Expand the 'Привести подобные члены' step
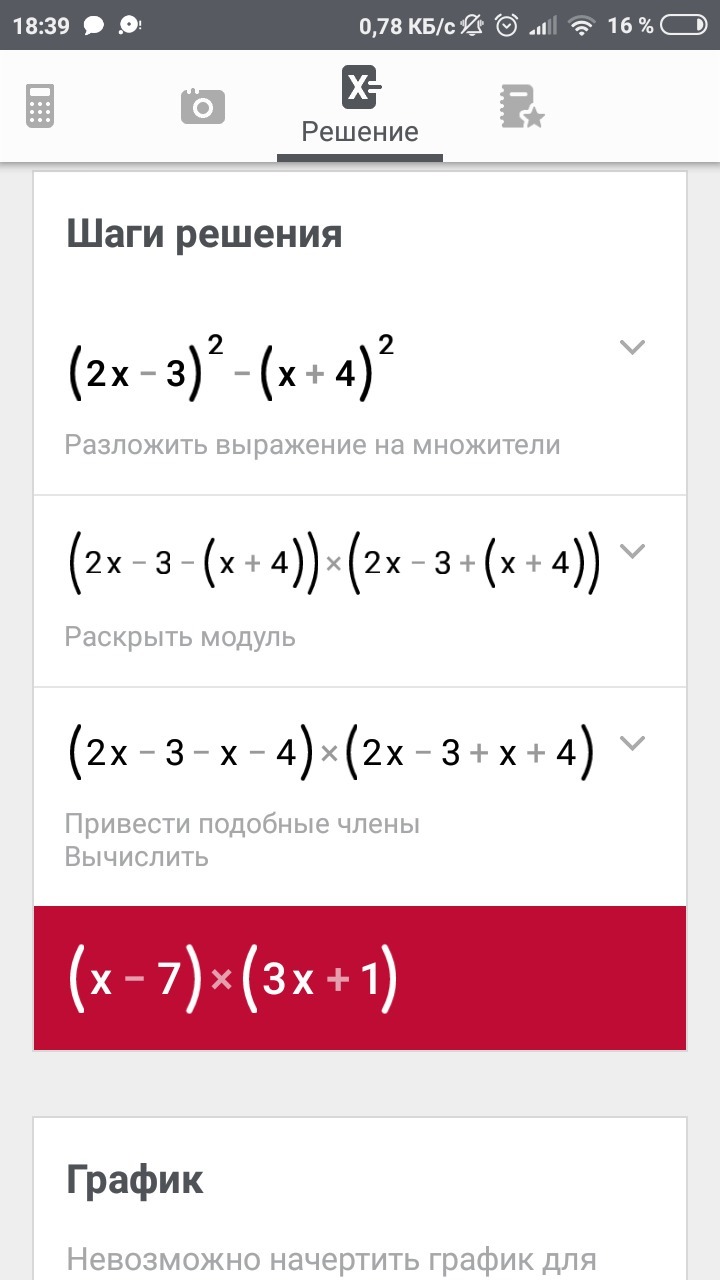The width and height of the screenshot is (720, 1280). click(632, 743)
